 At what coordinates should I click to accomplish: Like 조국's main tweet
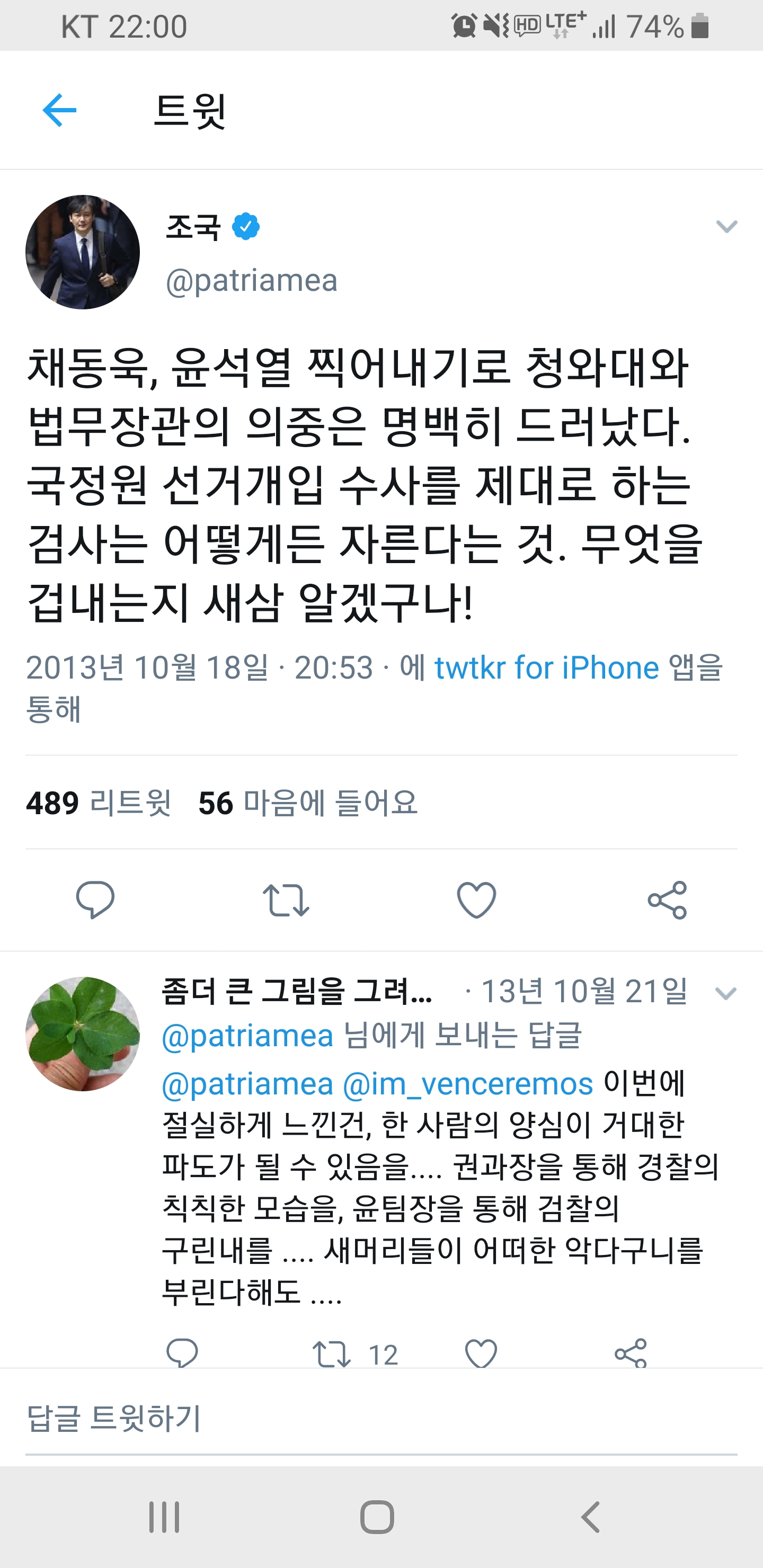[x=476, y=899]
